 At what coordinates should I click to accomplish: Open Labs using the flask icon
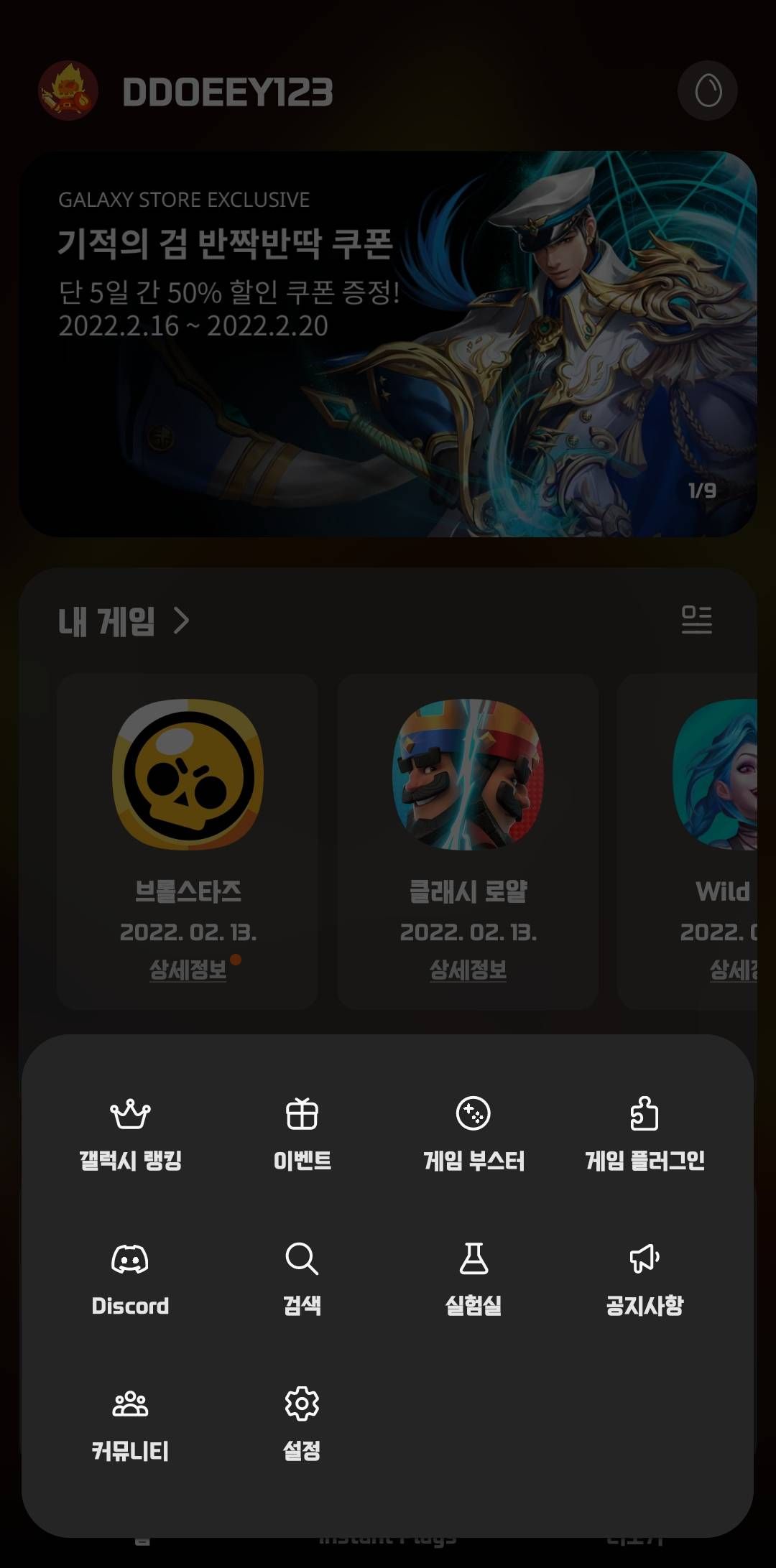474,1258
